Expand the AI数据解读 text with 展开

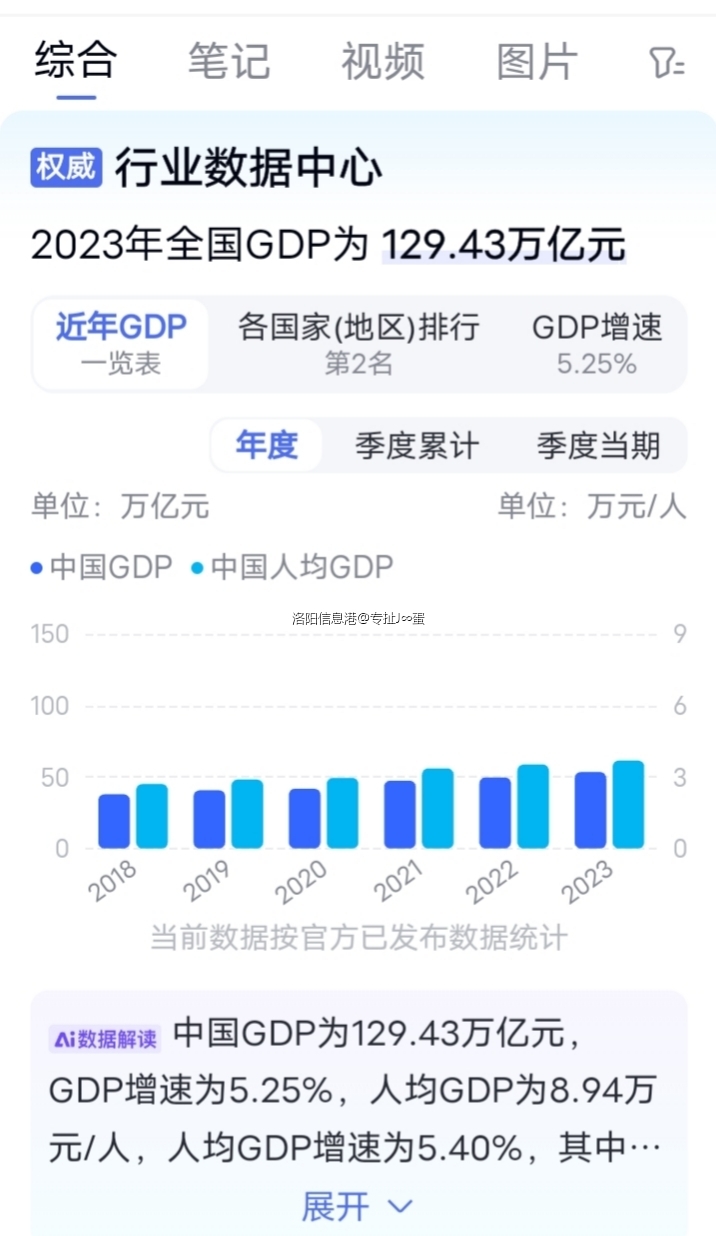[357, 1206]
